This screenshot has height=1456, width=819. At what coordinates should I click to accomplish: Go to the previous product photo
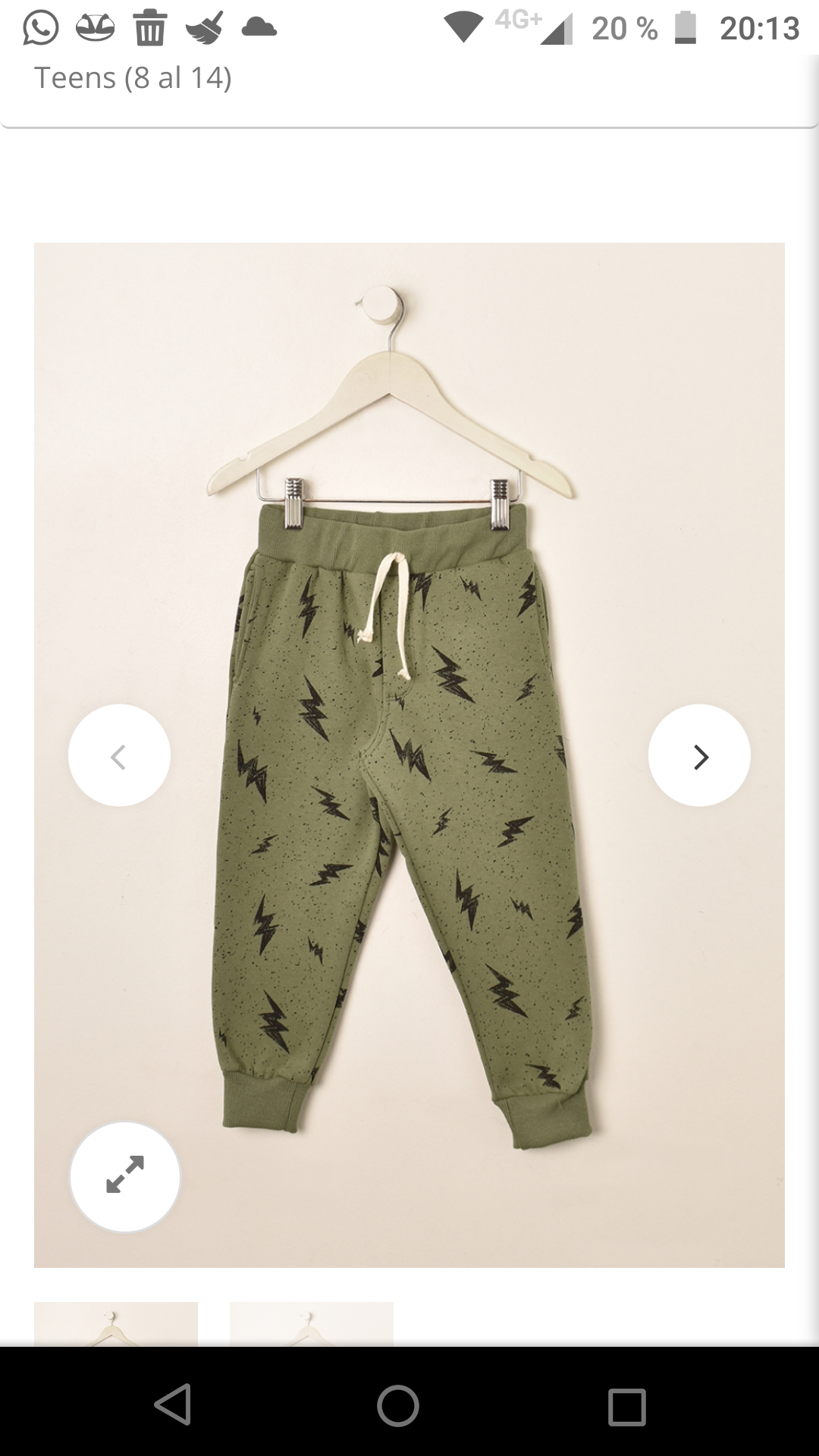coord(119,755)
